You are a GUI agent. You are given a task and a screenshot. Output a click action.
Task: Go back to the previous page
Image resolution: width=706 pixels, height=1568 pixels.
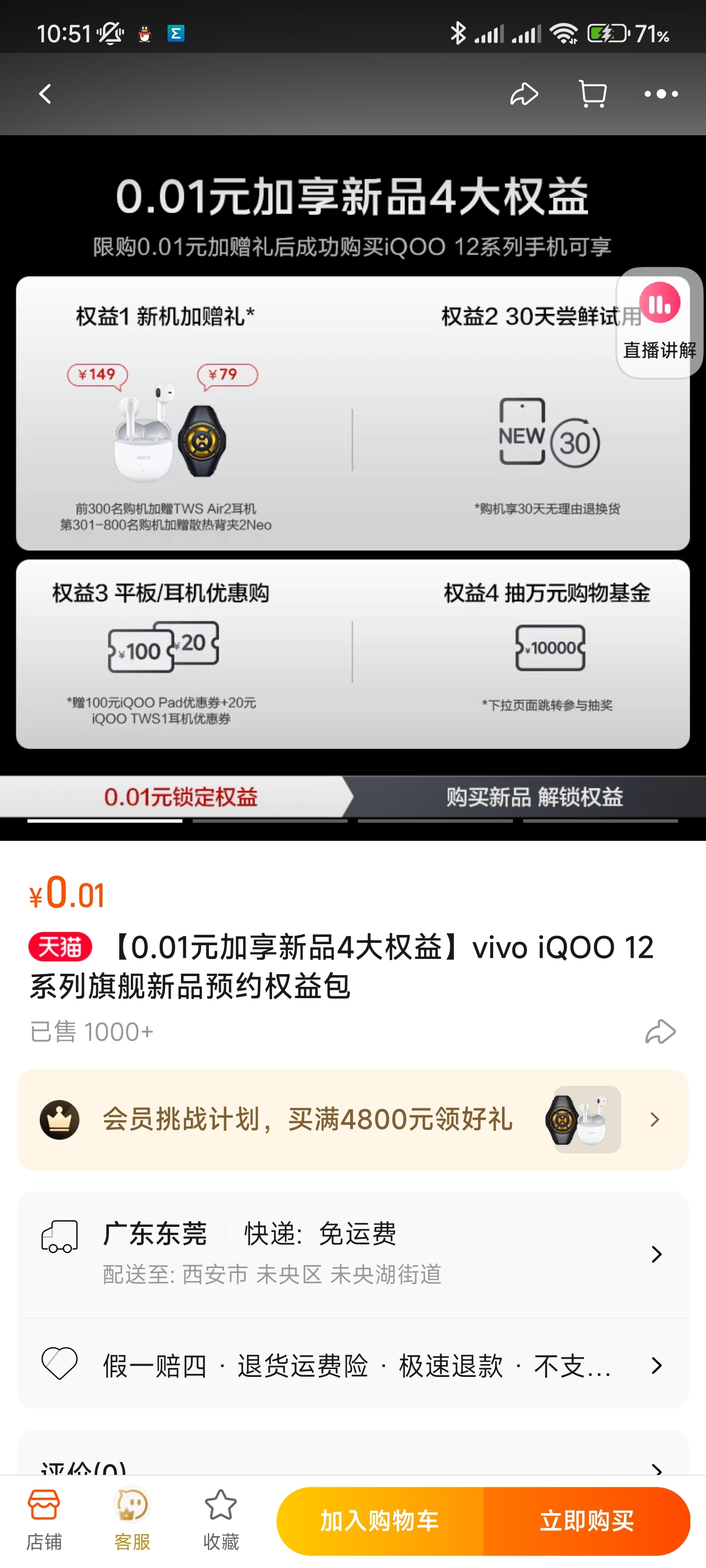pyautogui.click(x=45, y=95)
